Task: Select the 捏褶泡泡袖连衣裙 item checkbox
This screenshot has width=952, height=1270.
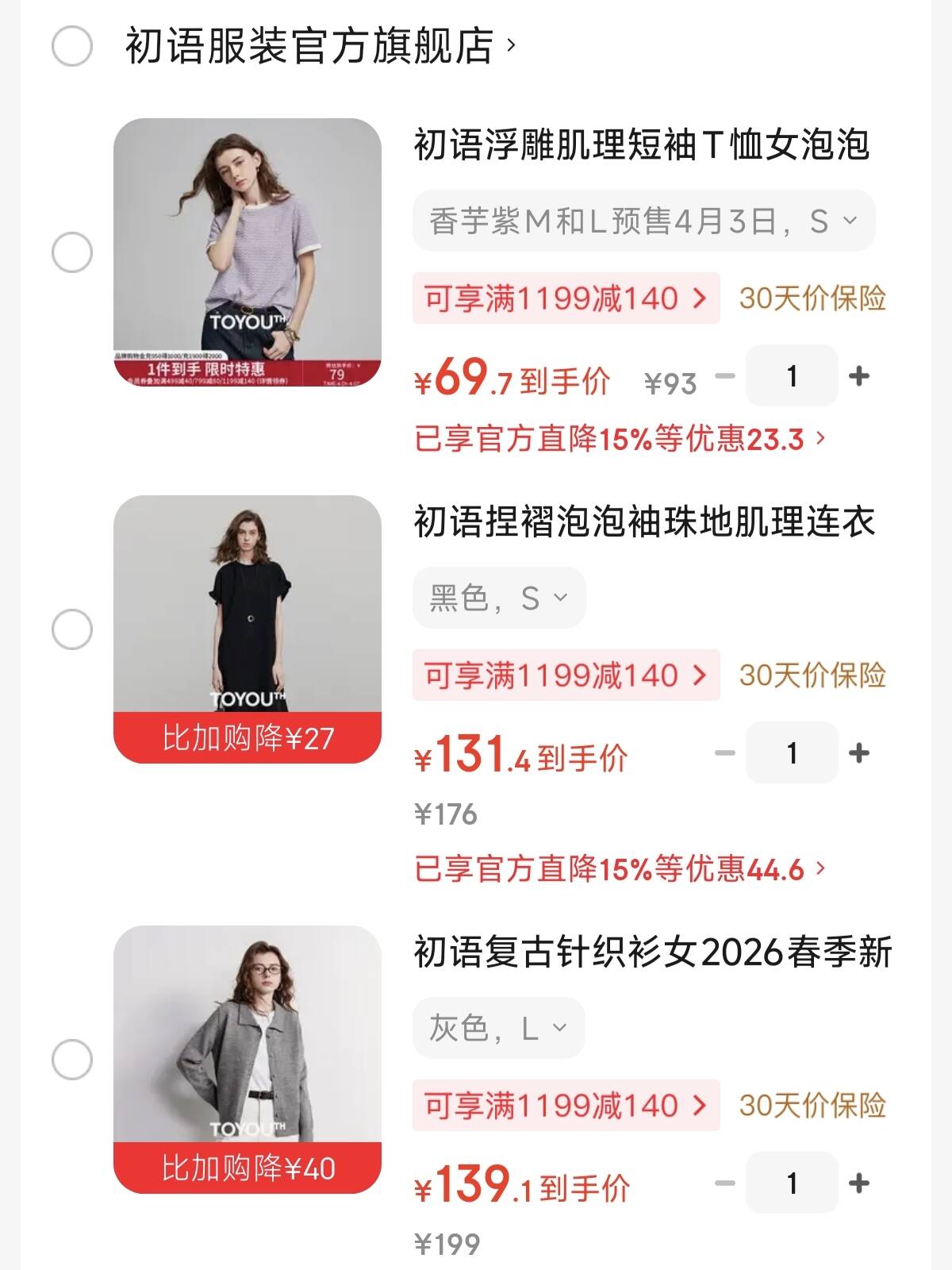Action: (x=72, y=629)
